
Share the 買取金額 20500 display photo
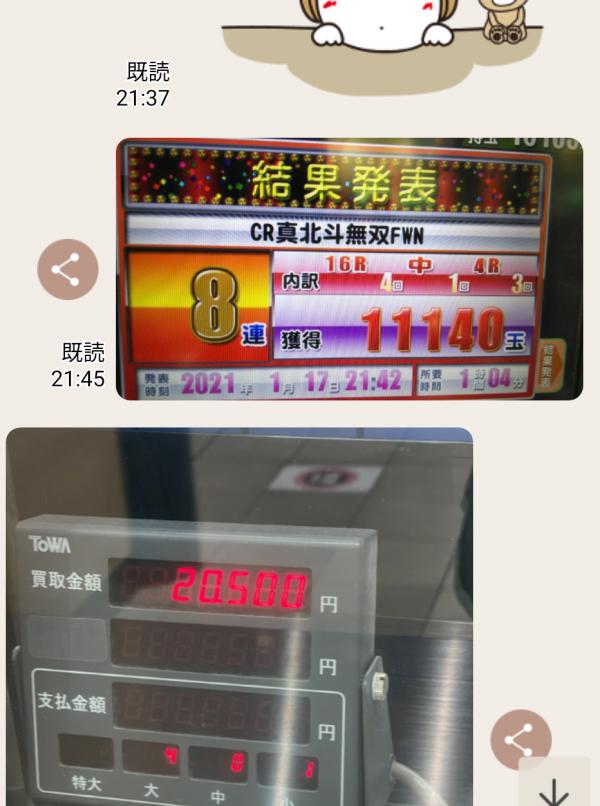tap(520, 740)
